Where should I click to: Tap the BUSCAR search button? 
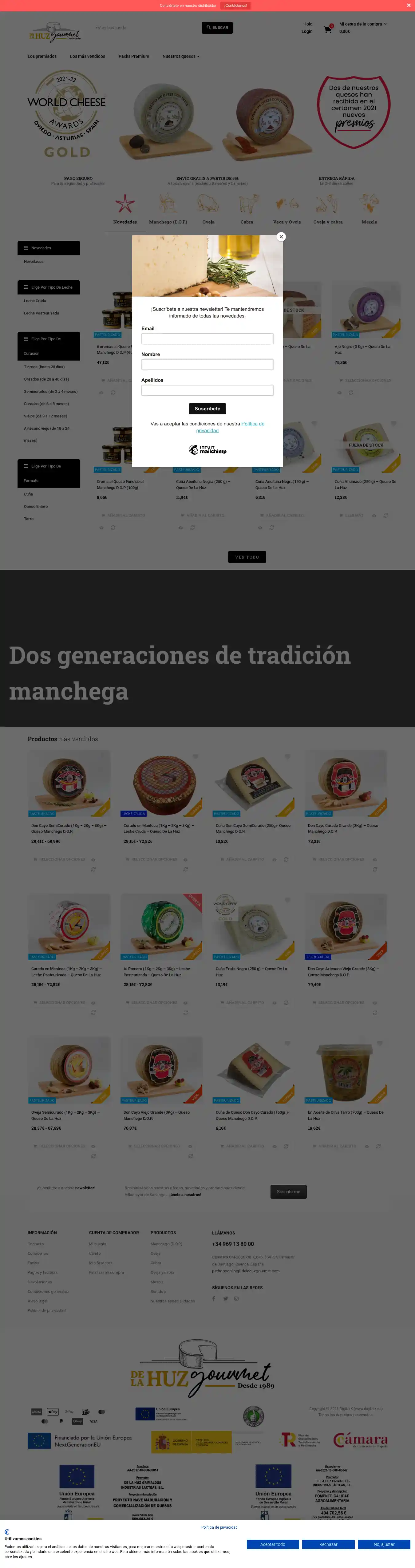[217, 27]
